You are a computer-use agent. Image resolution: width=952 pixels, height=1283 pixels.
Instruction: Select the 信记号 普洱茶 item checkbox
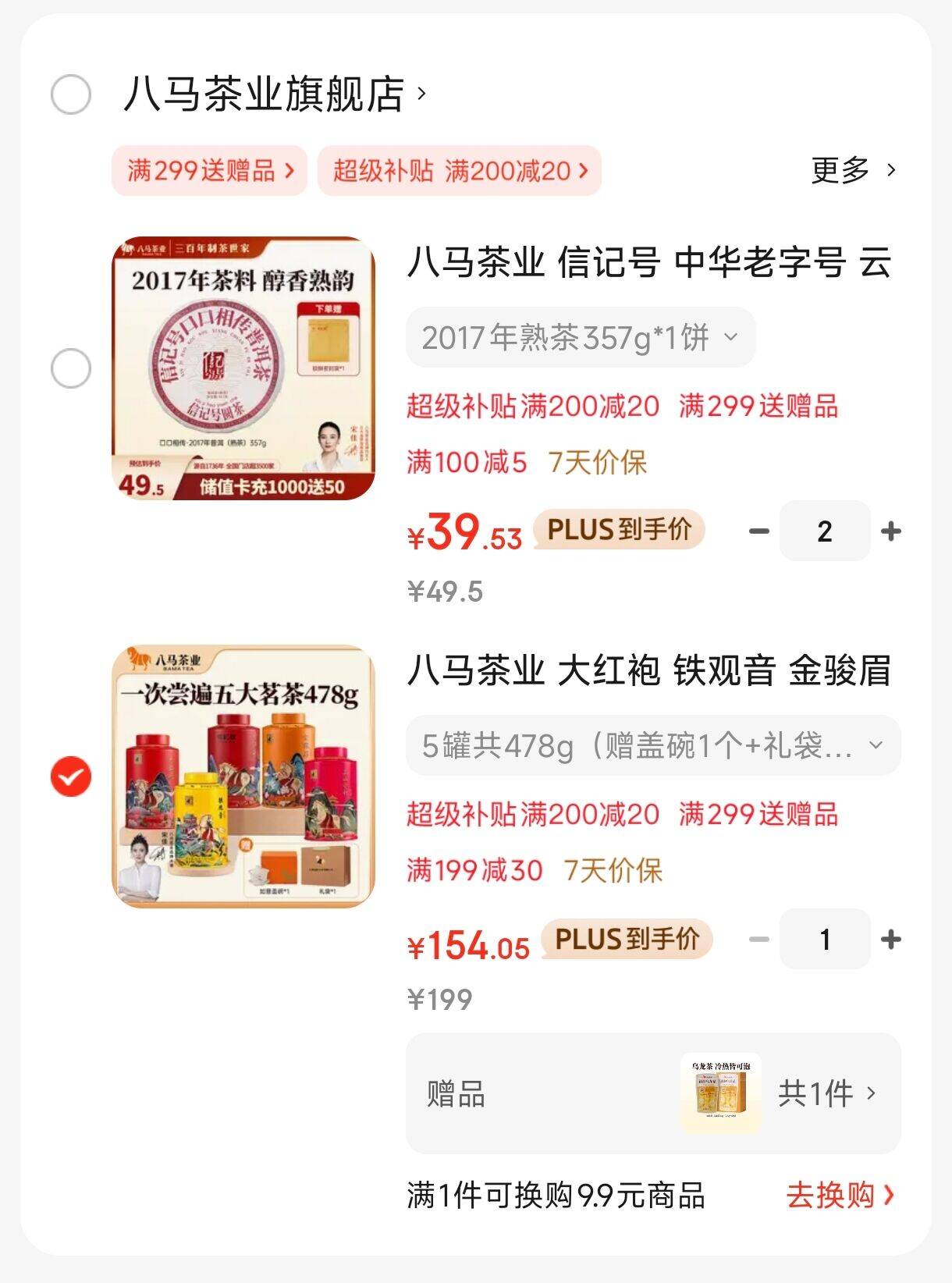(x=71, y=368)
